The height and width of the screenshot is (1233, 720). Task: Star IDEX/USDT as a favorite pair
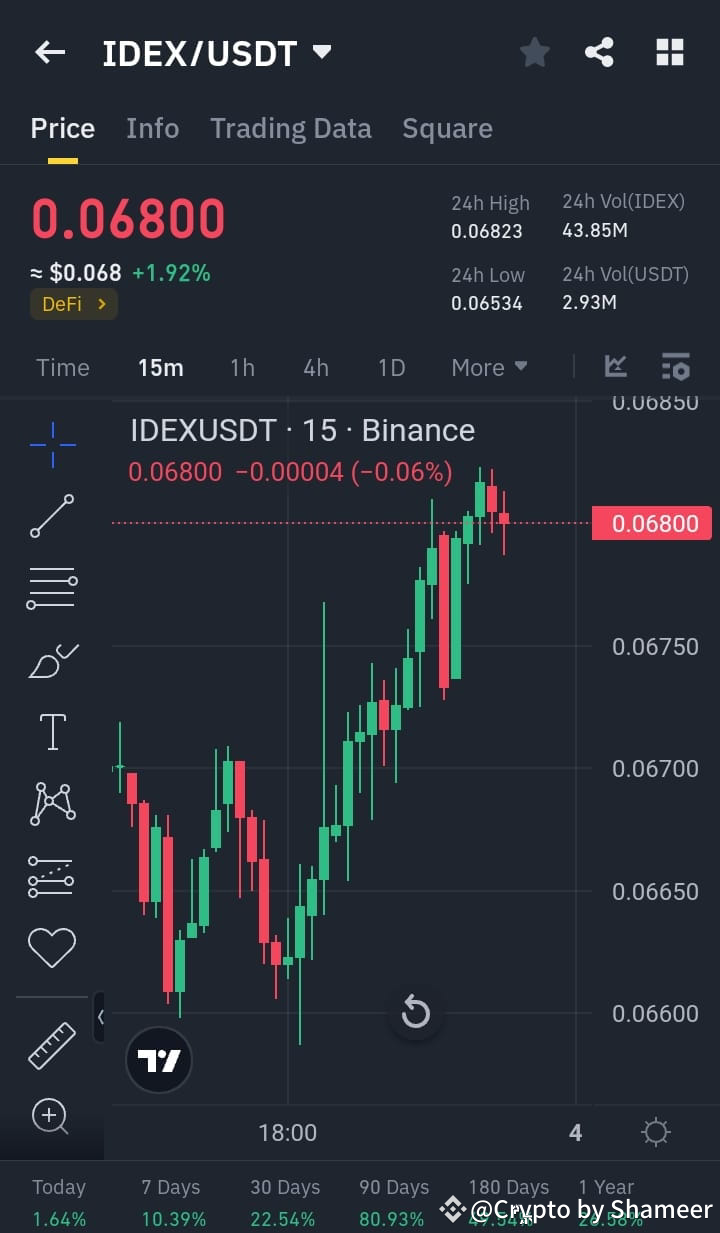[534, 52]
